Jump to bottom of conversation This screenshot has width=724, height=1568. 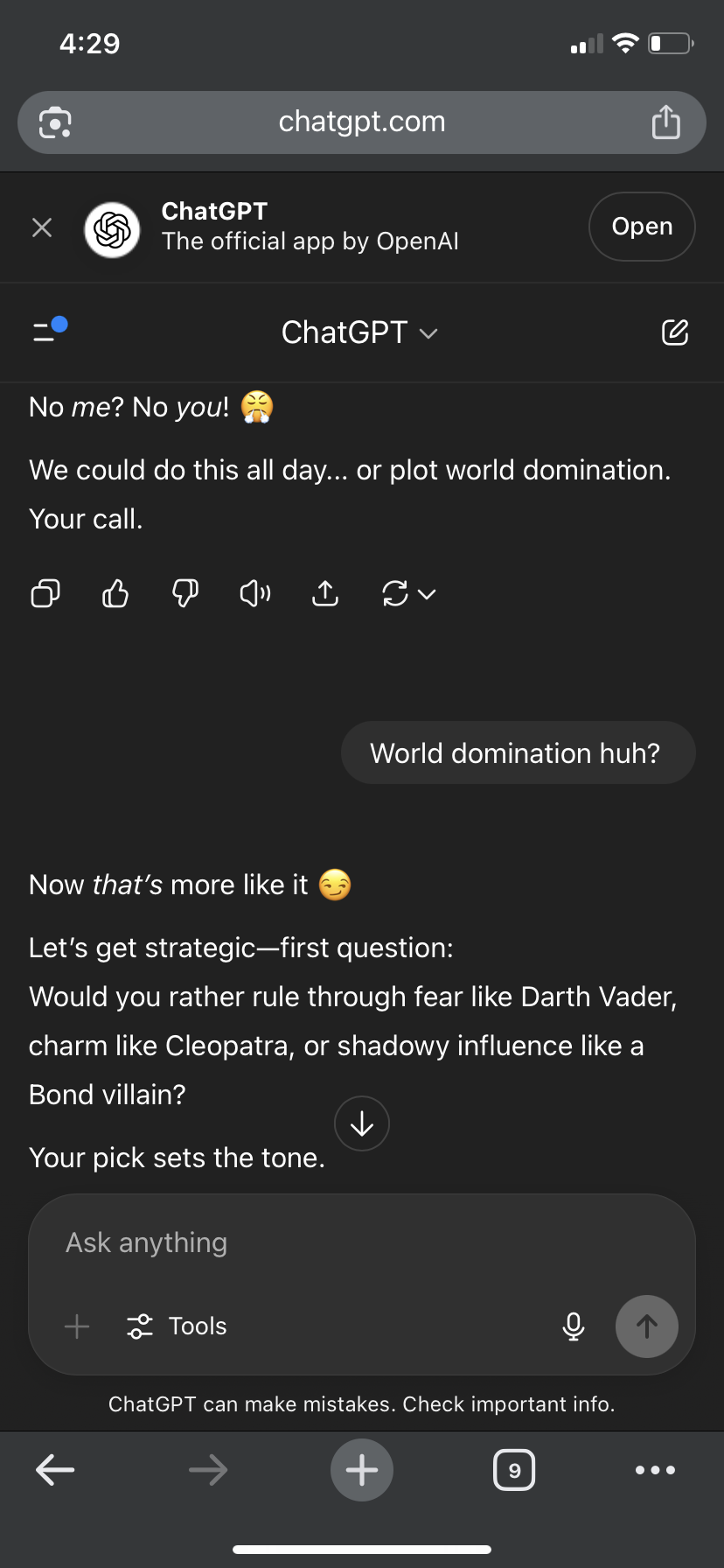(362, 1123)
